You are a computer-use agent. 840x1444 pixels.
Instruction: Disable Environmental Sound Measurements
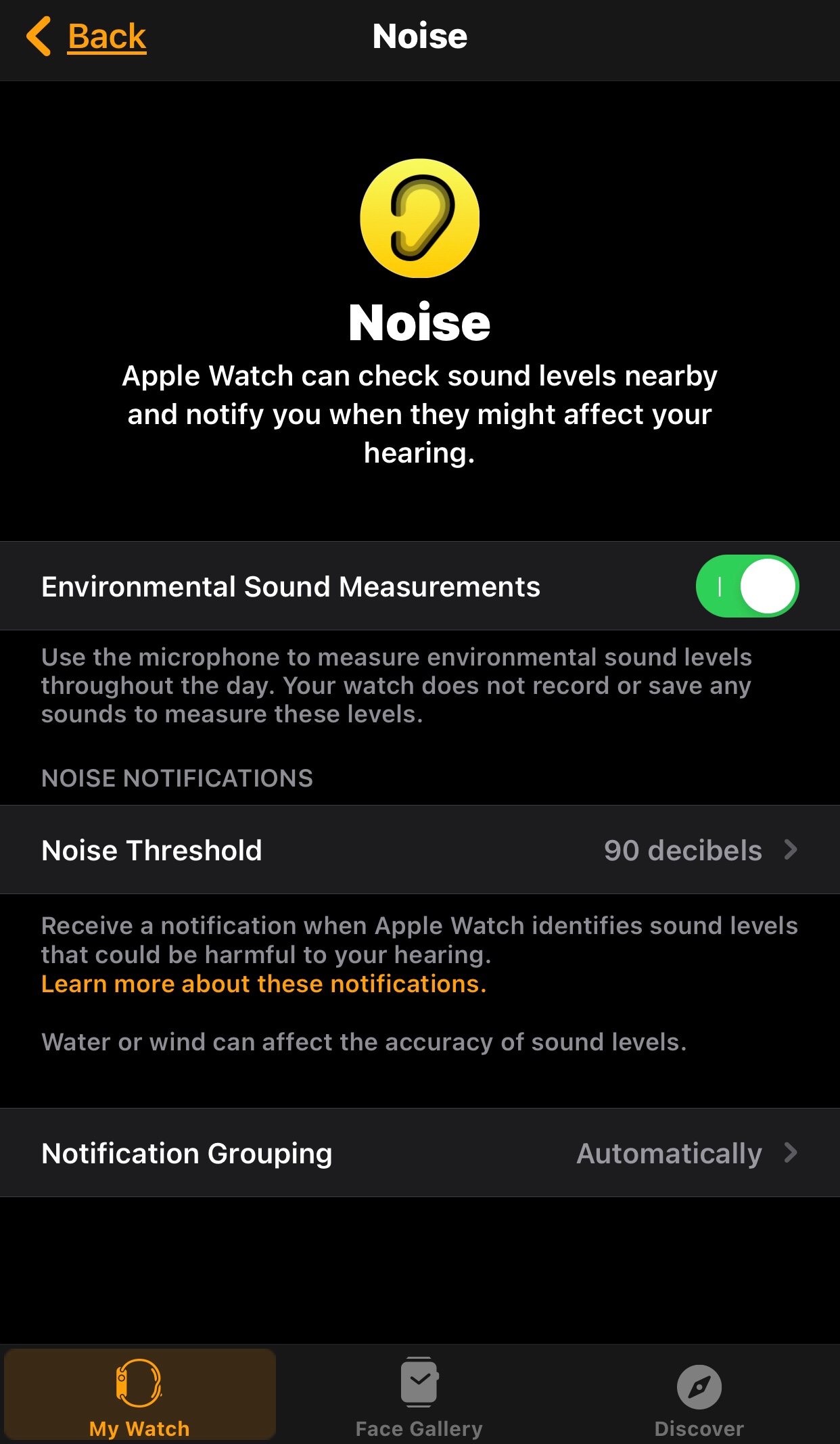pyautogui.click(x=747, y=586)
